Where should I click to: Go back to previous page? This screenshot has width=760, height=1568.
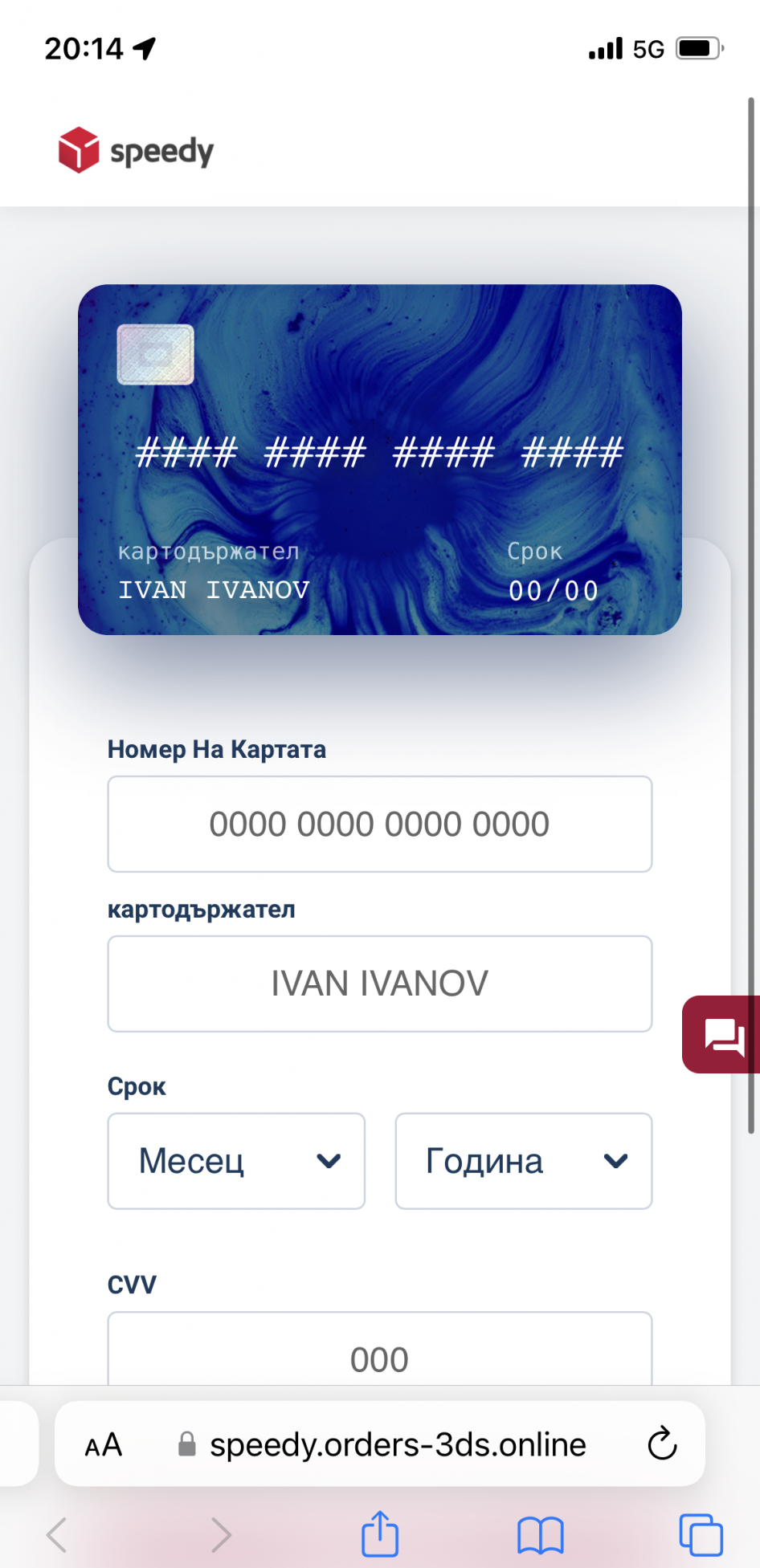[57, 1535]
